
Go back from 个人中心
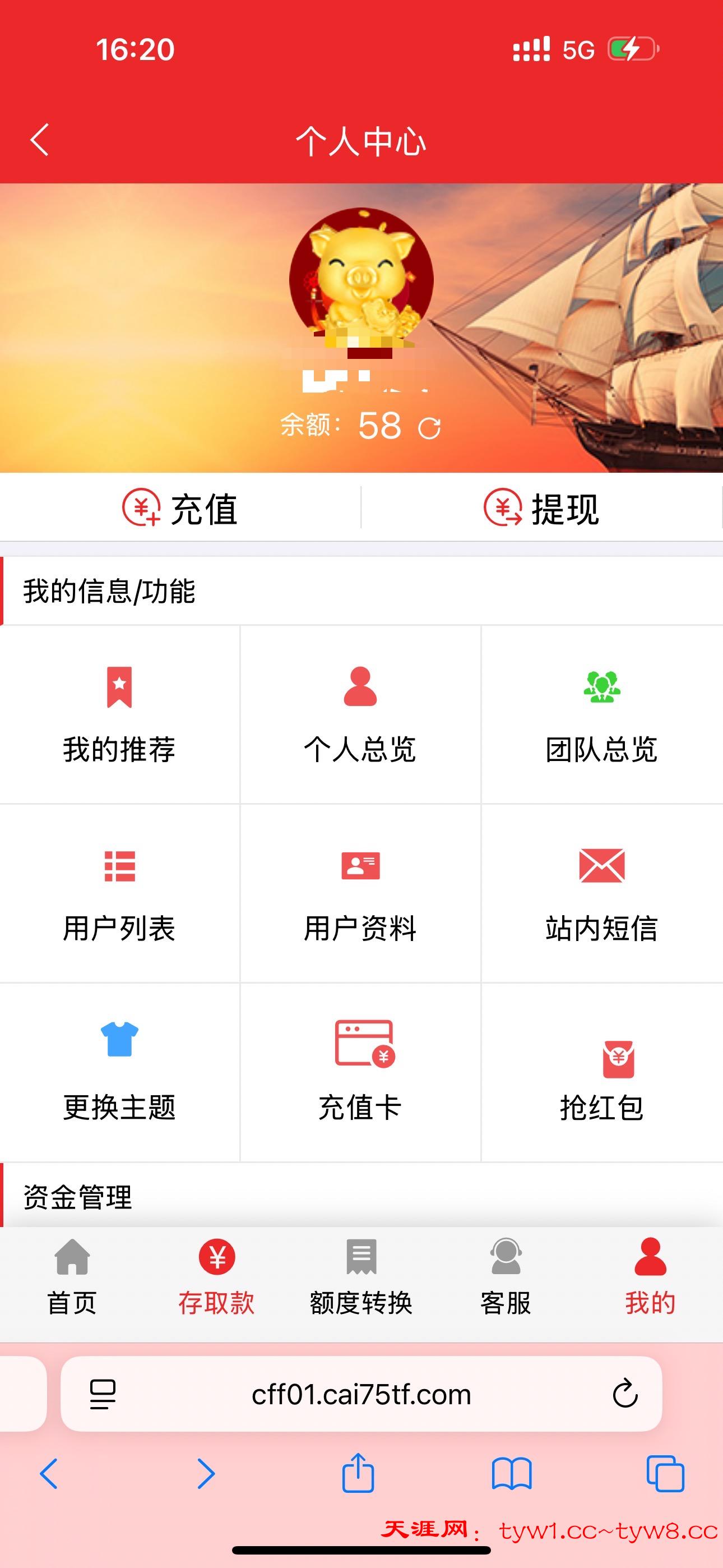click(x=40, y=140)
